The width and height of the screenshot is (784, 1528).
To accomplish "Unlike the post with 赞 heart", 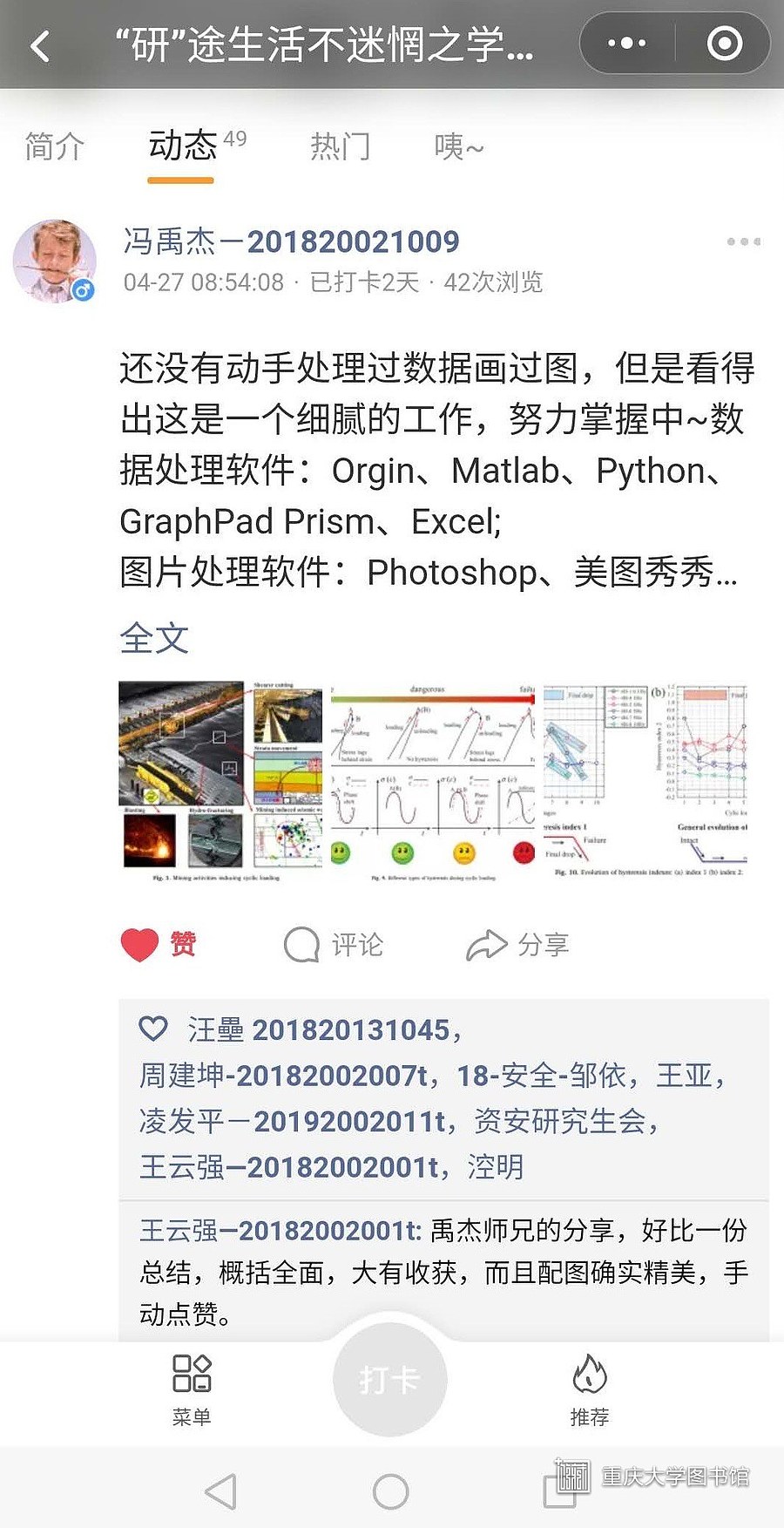I will (x=158, y=944).
